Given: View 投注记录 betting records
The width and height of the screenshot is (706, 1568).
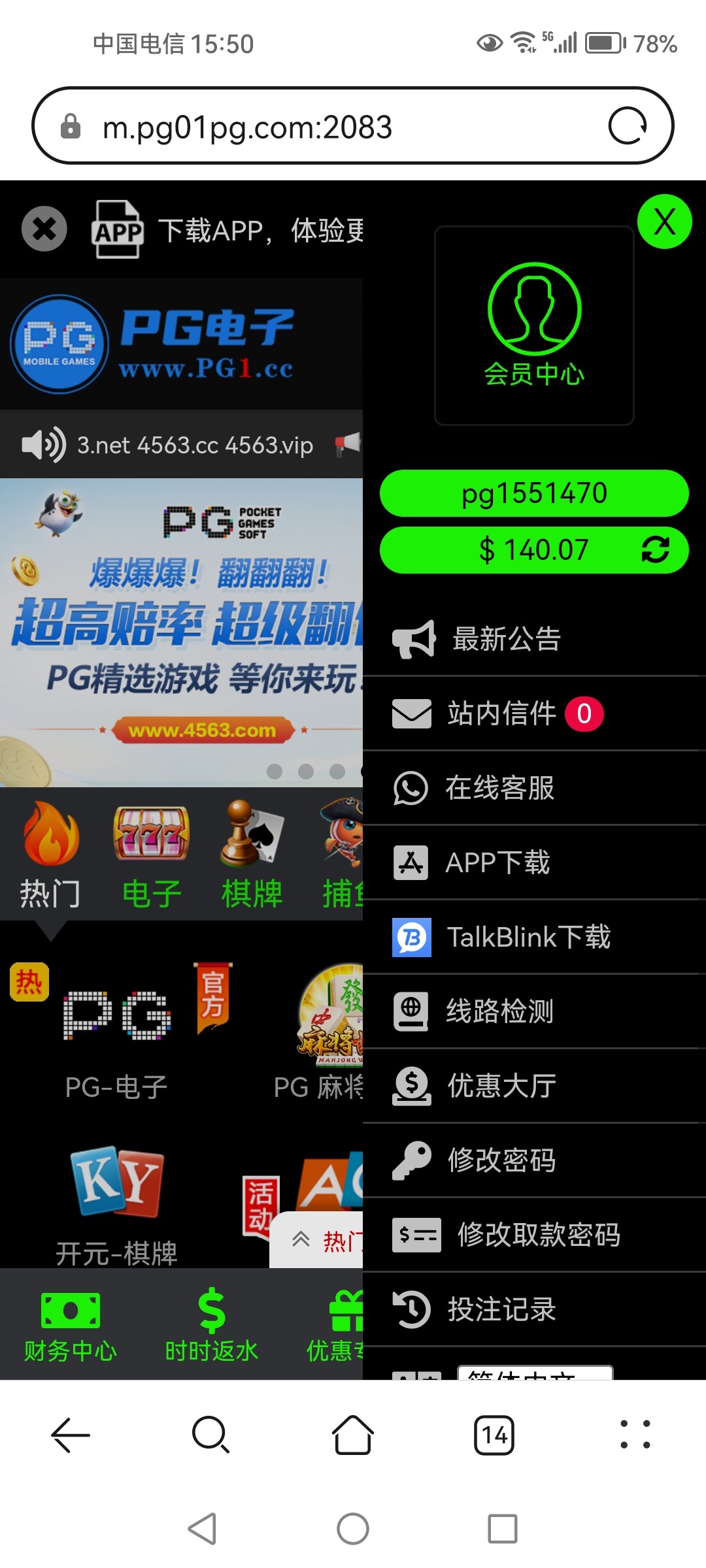Looking at the screenshot, I should [501, 1309].
